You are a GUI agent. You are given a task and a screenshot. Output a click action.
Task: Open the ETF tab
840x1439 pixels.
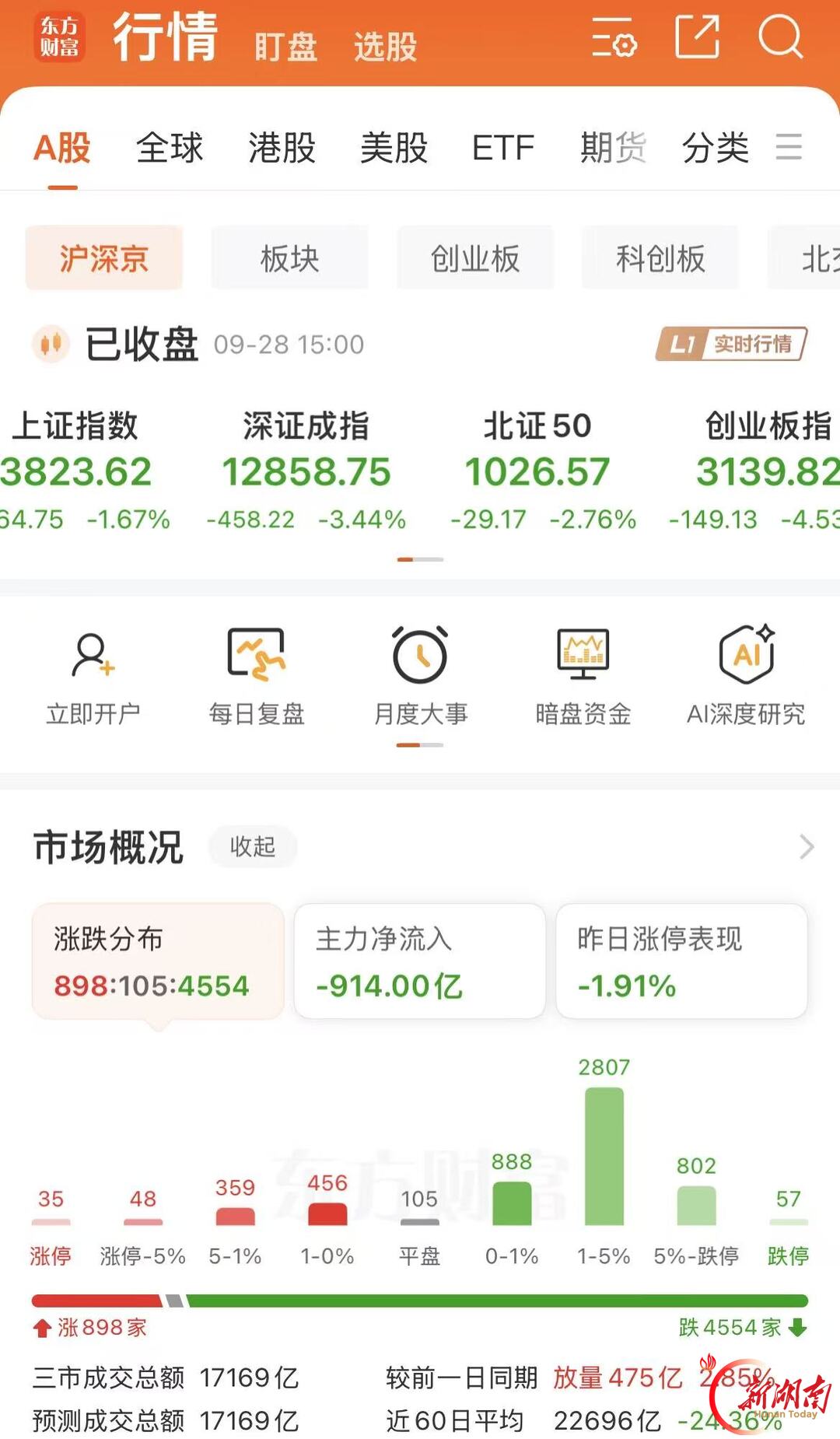pos(503,148)
